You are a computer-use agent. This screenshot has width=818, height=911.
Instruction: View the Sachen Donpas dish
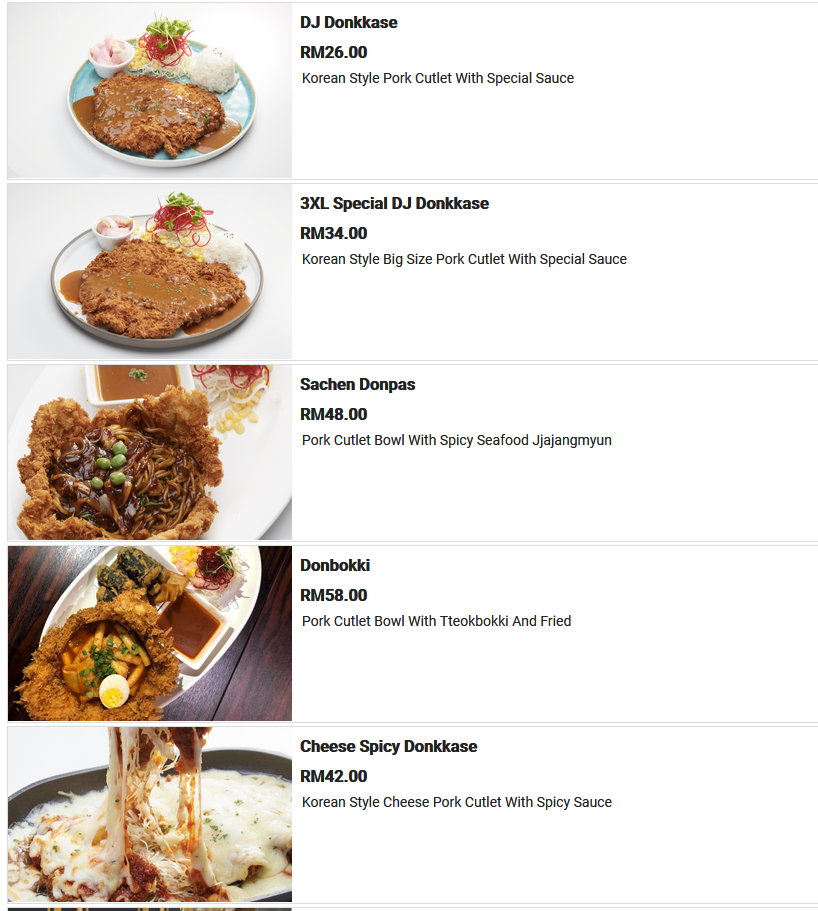[357, 385]
